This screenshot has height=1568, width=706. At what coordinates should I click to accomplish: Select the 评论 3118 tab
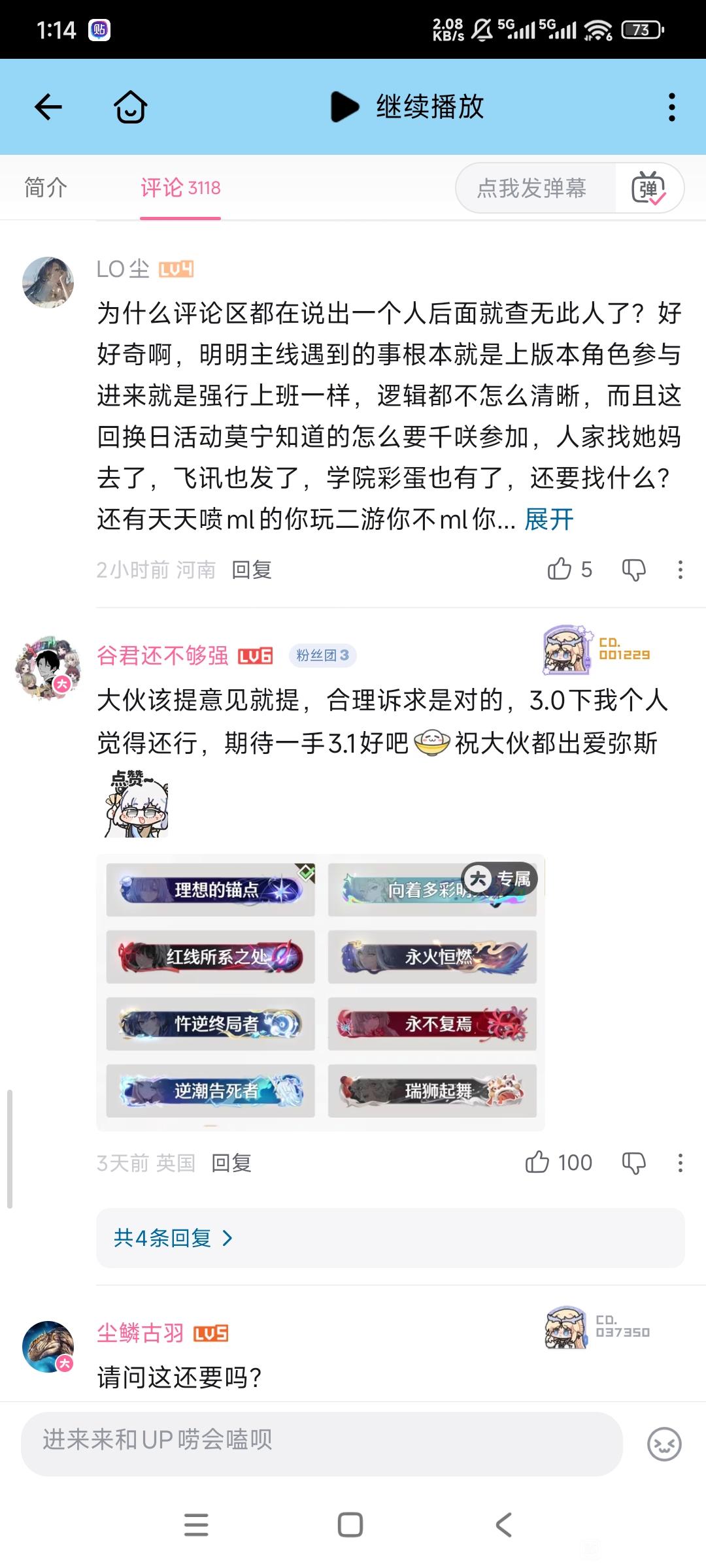click(180, 188)
